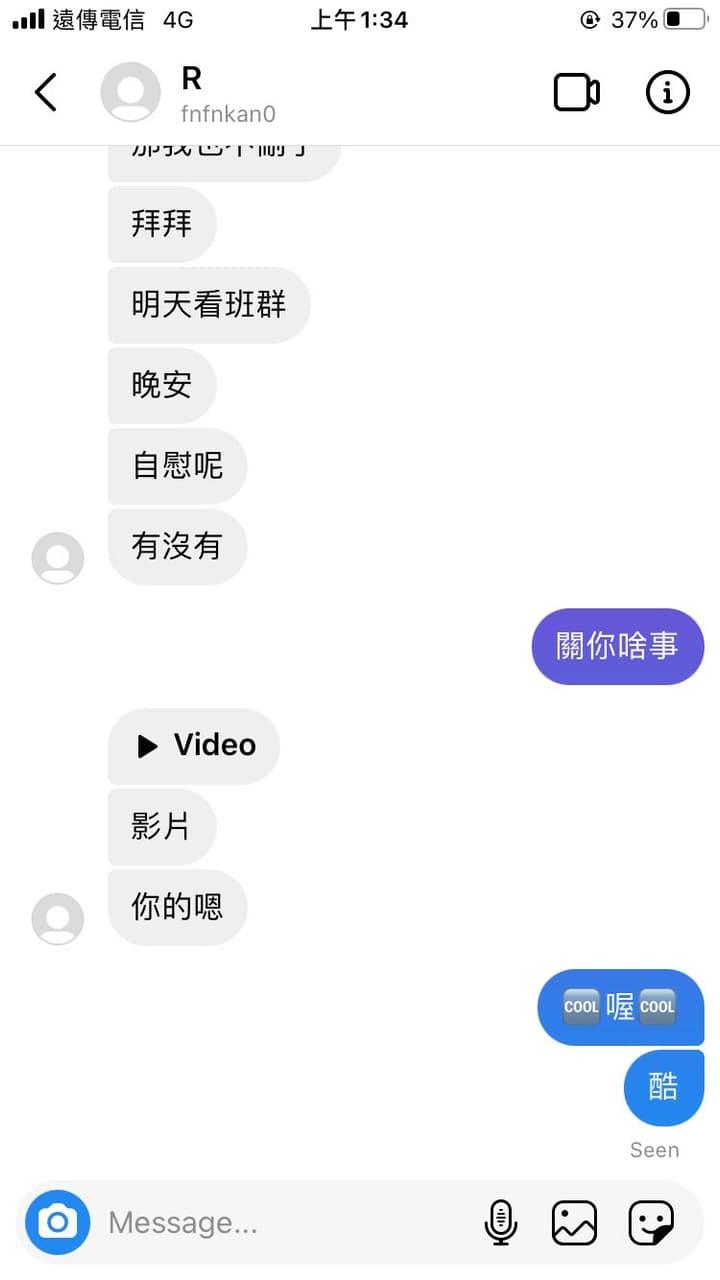Open the camera to send a photo
Screen dimensions: 720x1280
point(58,1222)
